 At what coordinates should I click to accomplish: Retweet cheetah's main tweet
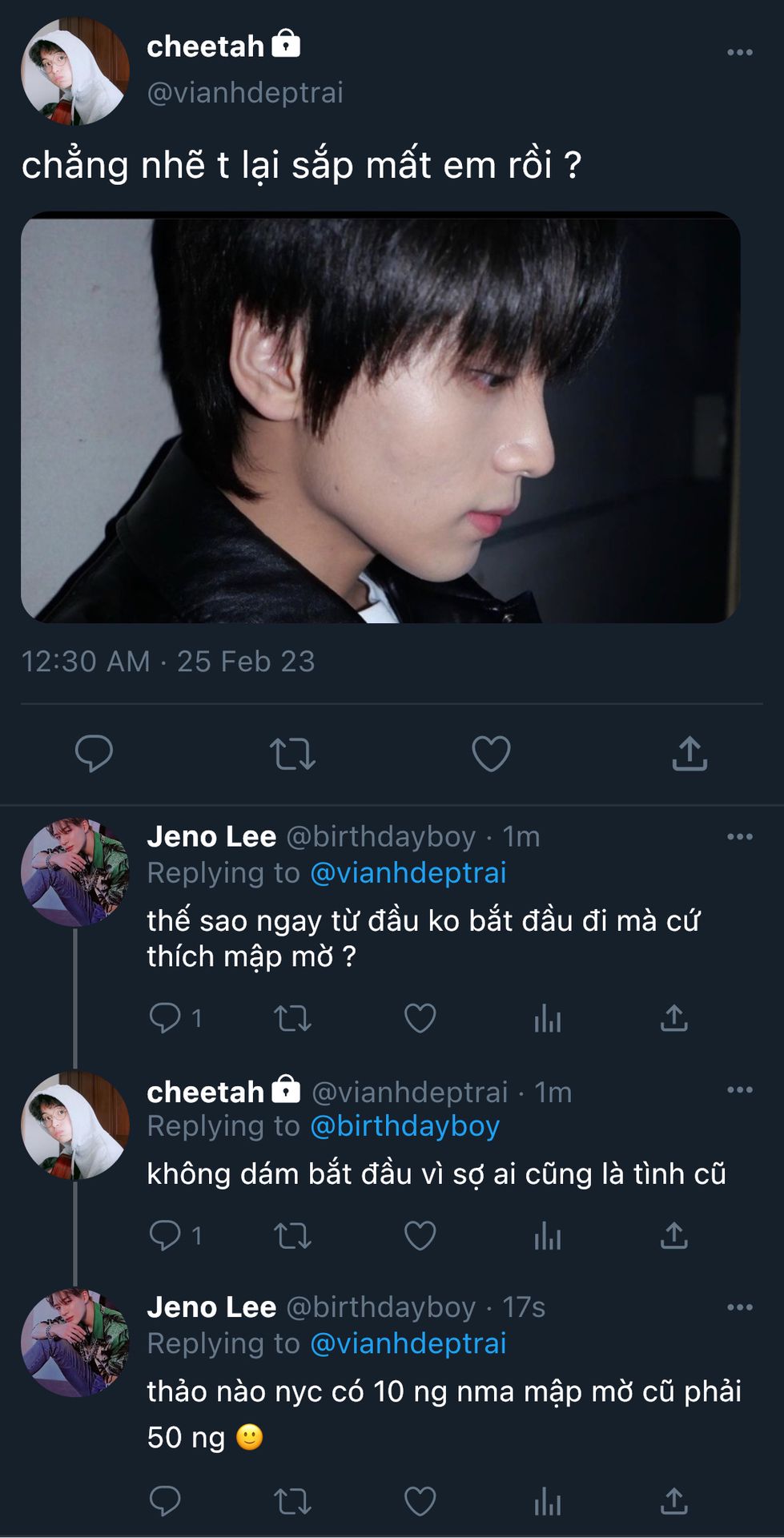point(292,754)
